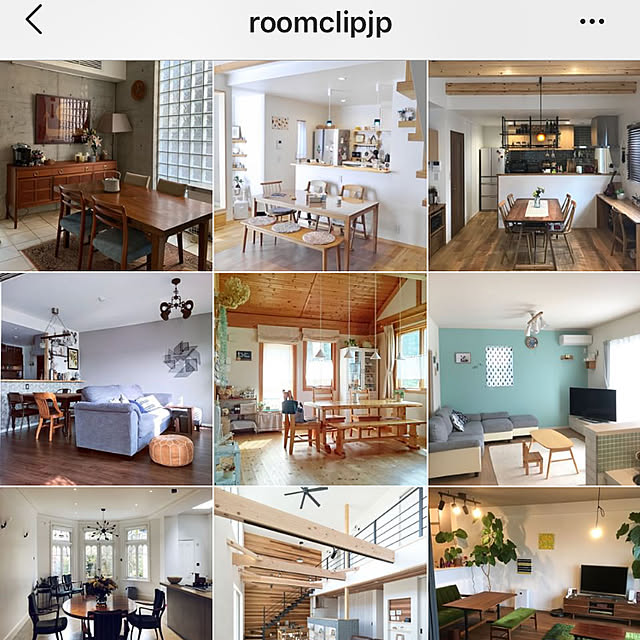Screen dimensions: 640x640
Task: Open the photo with the white kitchen counter and stairs
Action: [320, 166]
